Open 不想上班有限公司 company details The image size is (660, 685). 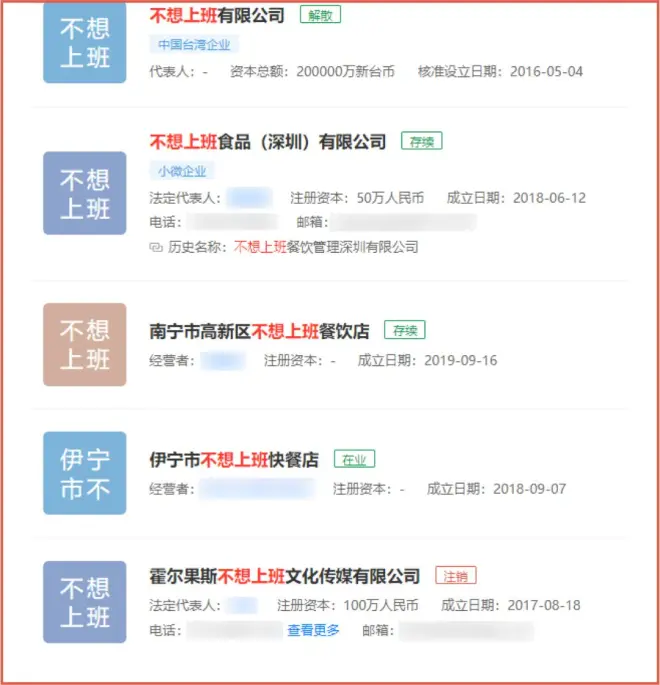point(217,15)
